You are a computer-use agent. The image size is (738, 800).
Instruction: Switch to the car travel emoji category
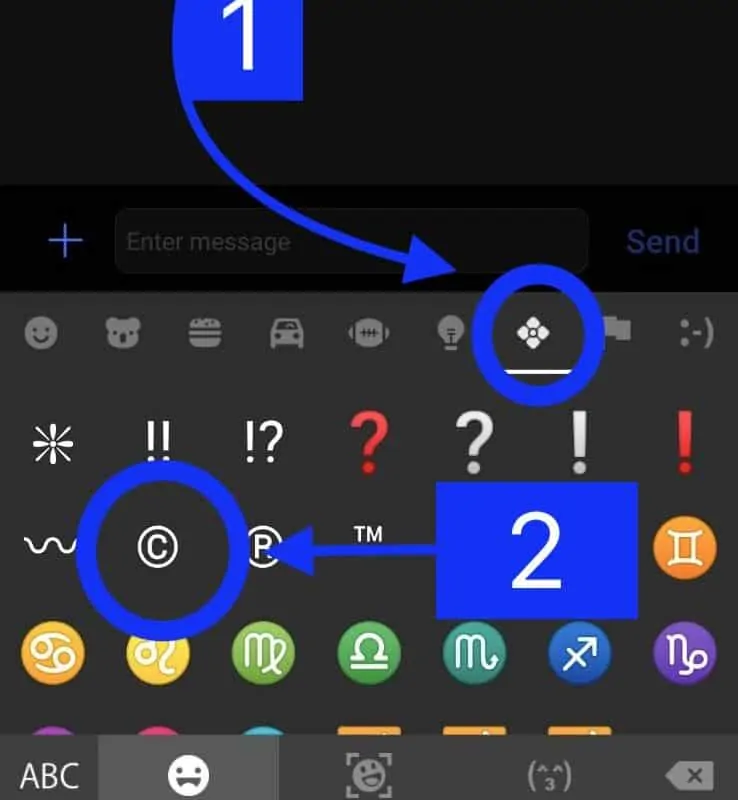287,334
